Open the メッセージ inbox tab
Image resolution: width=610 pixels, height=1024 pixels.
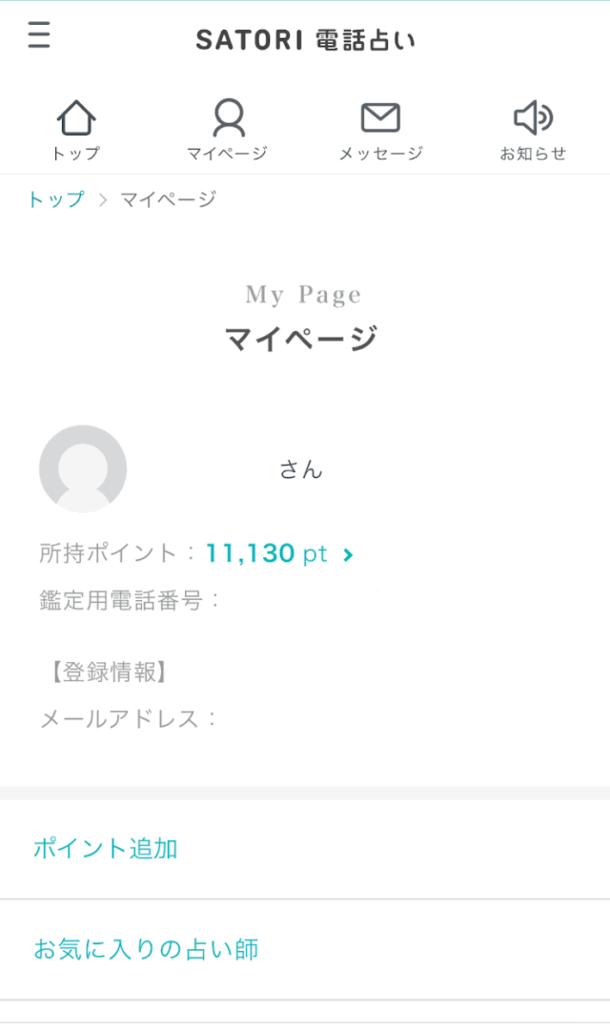coord(380,131)
